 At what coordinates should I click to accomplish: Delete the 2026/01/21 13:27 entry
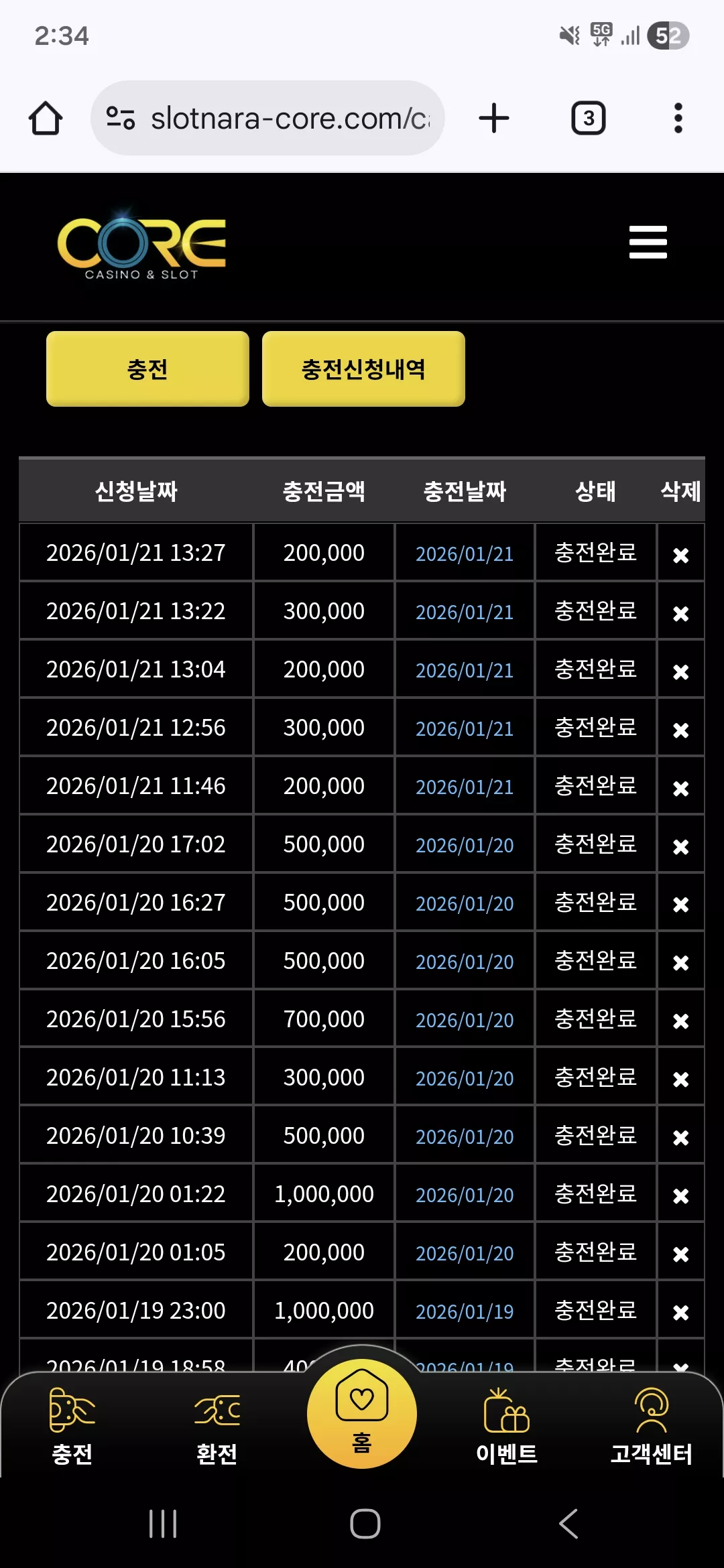point(680,555)
